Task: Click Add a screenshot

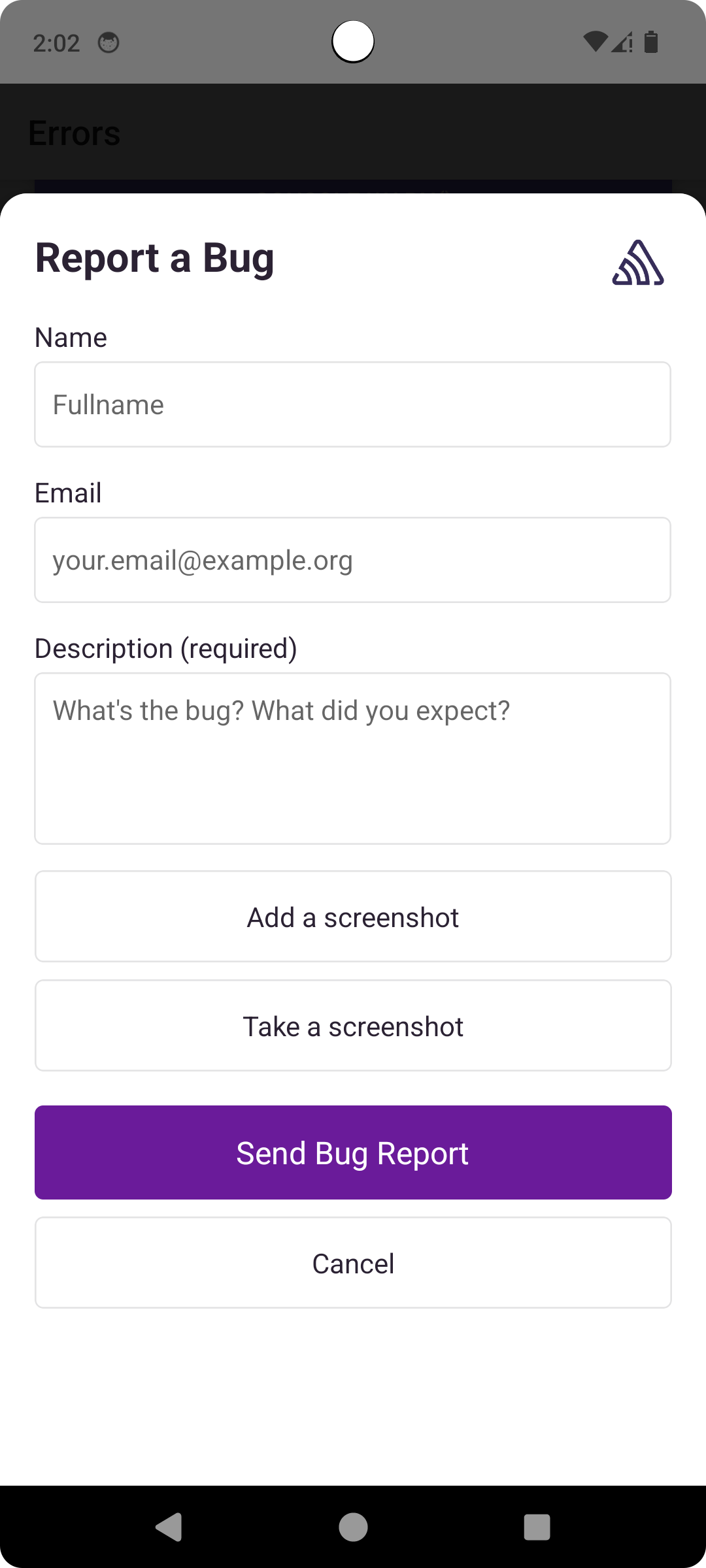Action: (x=352, y=916)
